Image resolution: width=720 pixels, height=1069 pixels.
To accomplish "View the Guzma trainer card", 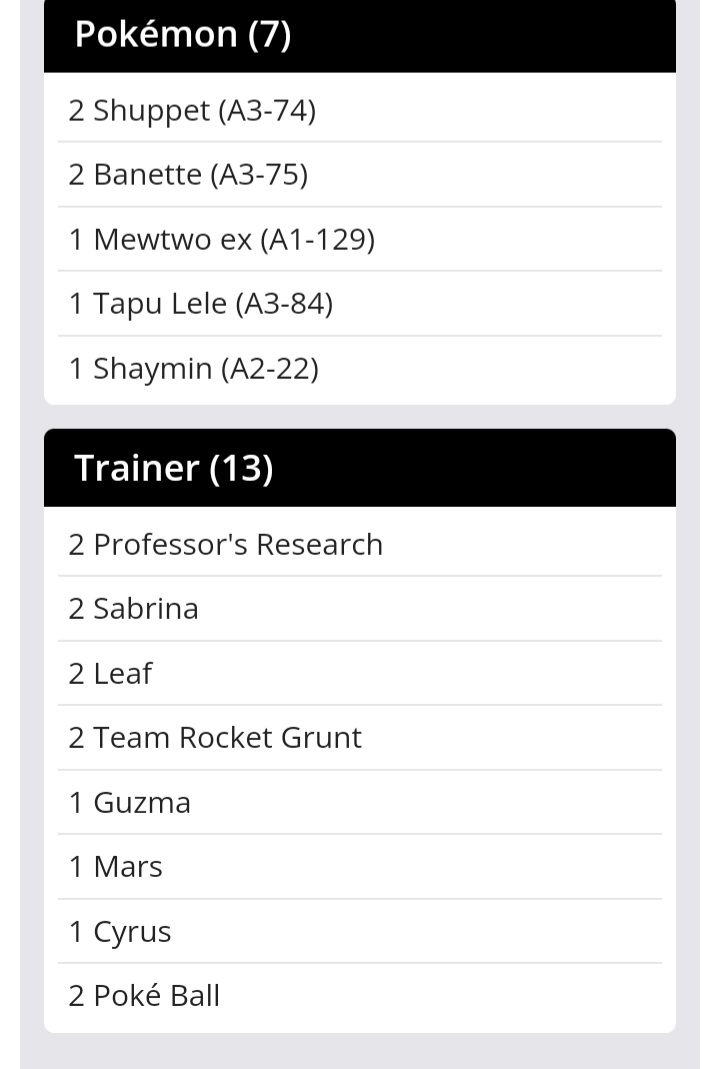I will tap(359, 802).
